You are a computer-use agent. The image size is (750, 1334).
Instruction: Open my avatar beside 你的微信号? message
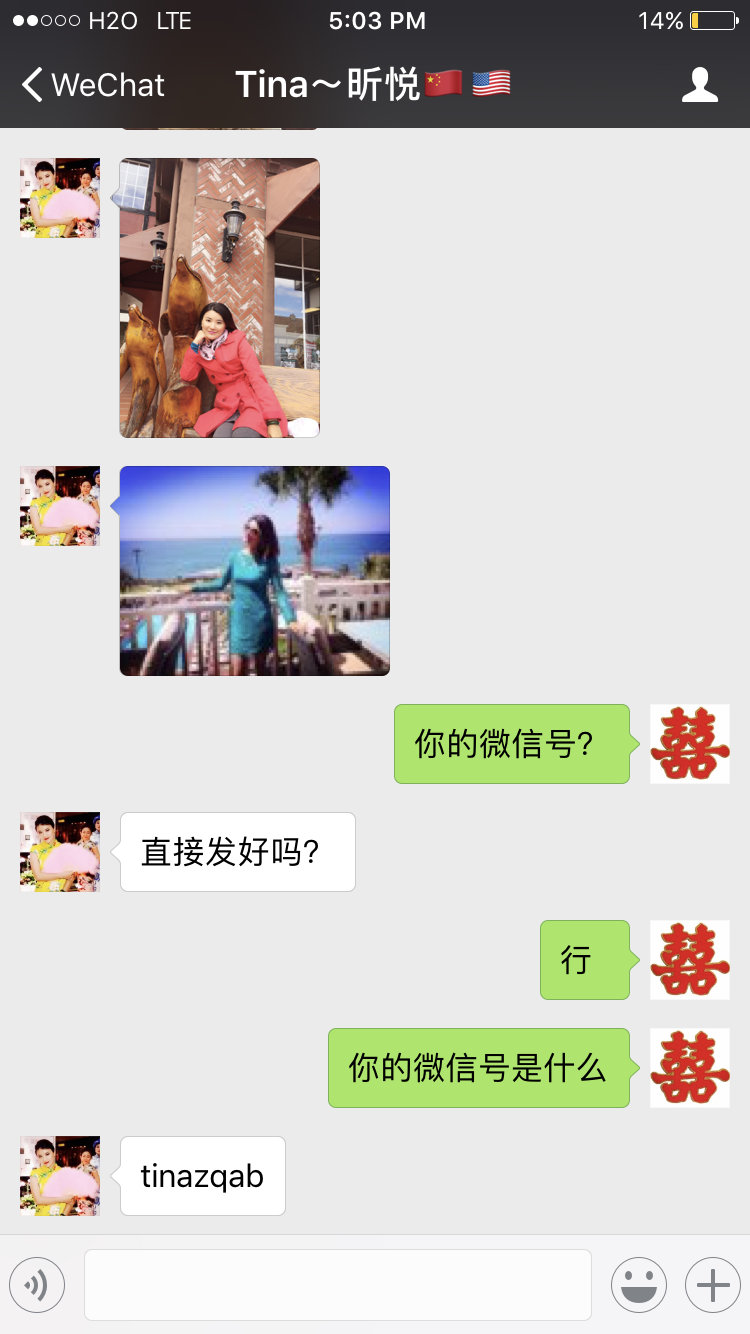[689, 744]
